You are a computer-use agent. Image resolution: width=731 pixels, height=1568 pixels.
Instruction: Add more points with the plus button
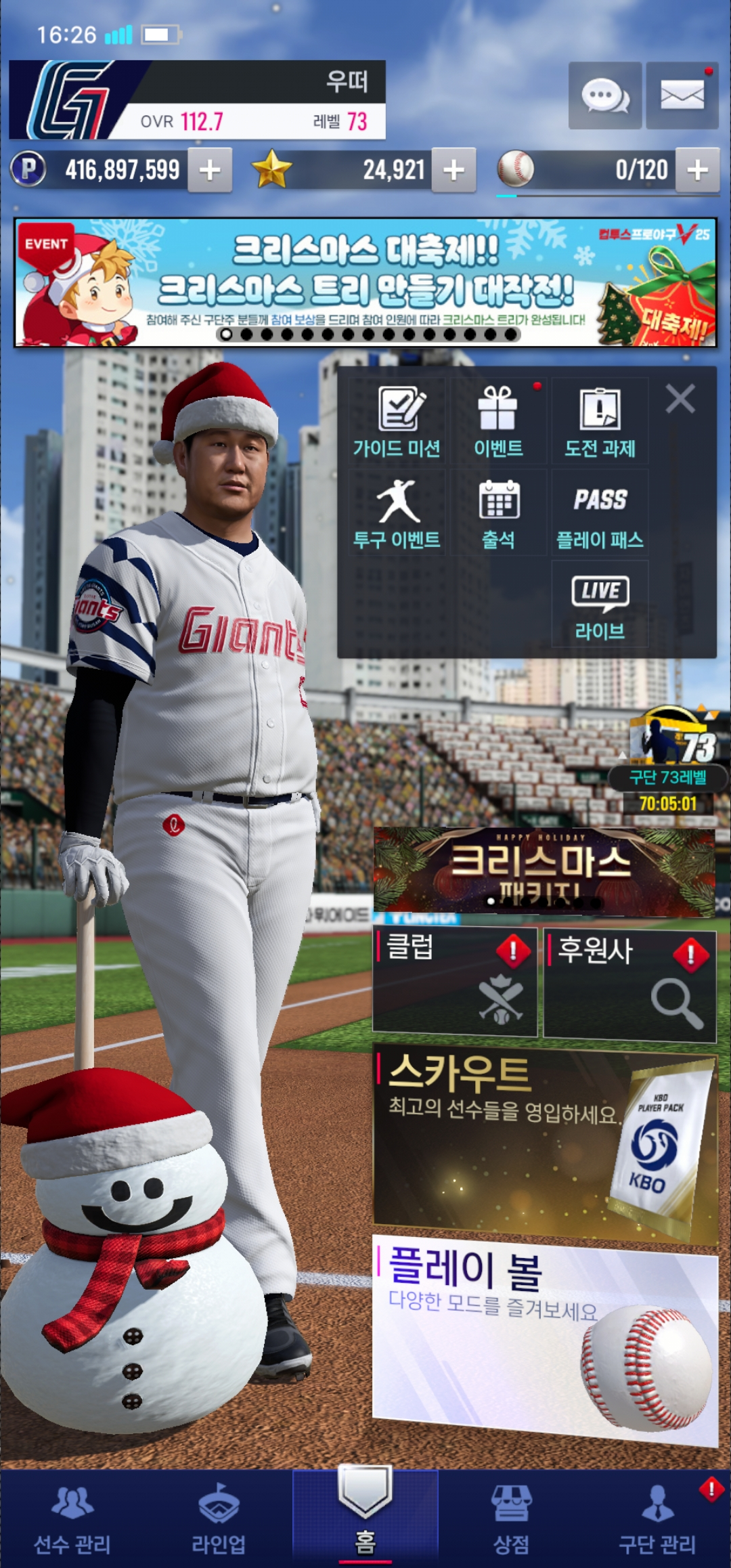210,170
